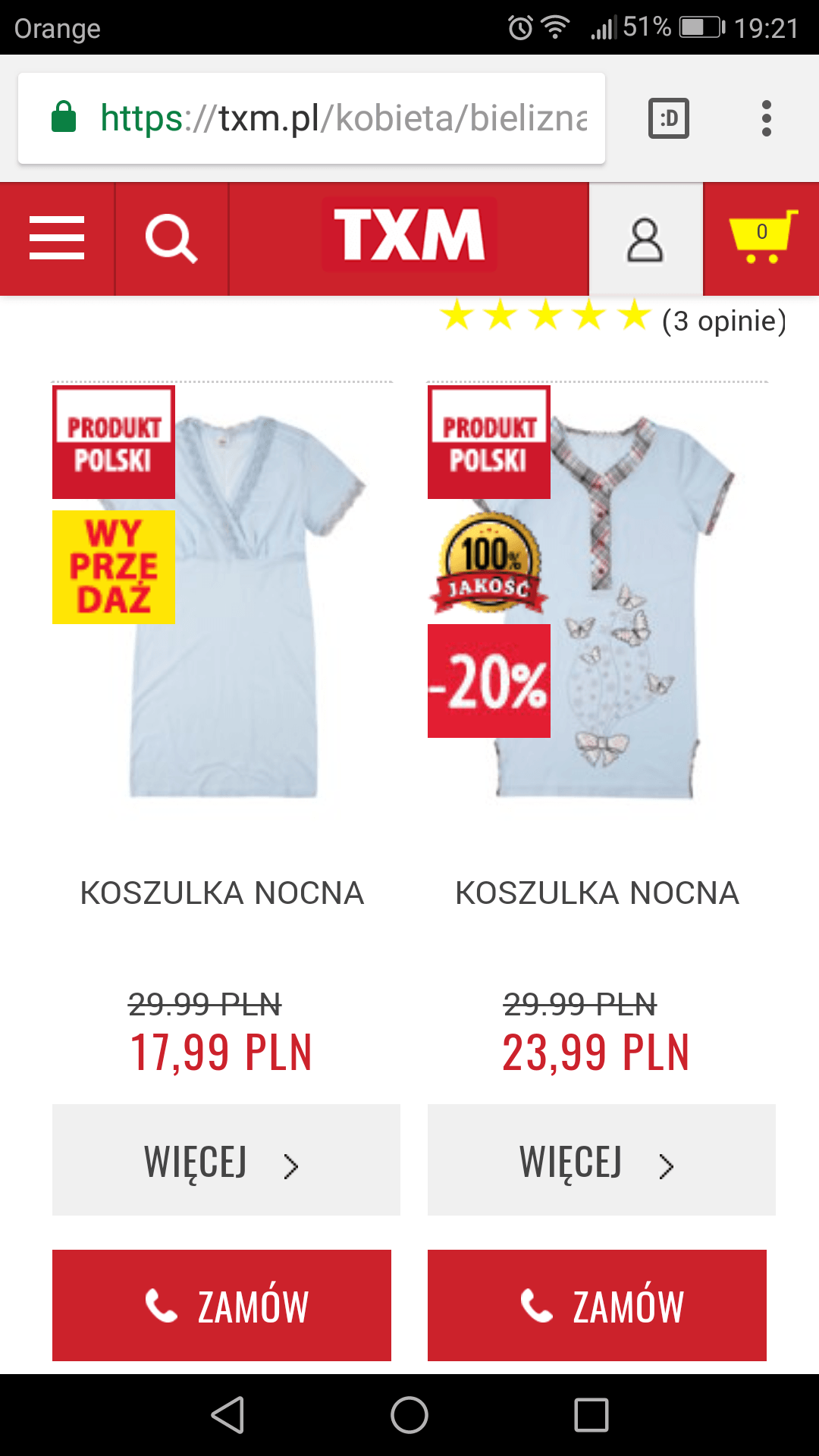Tap Więcej for the 23,99 PLN nightshirt
This screenshot has width=819, height=1456.
click(601, 1160)
